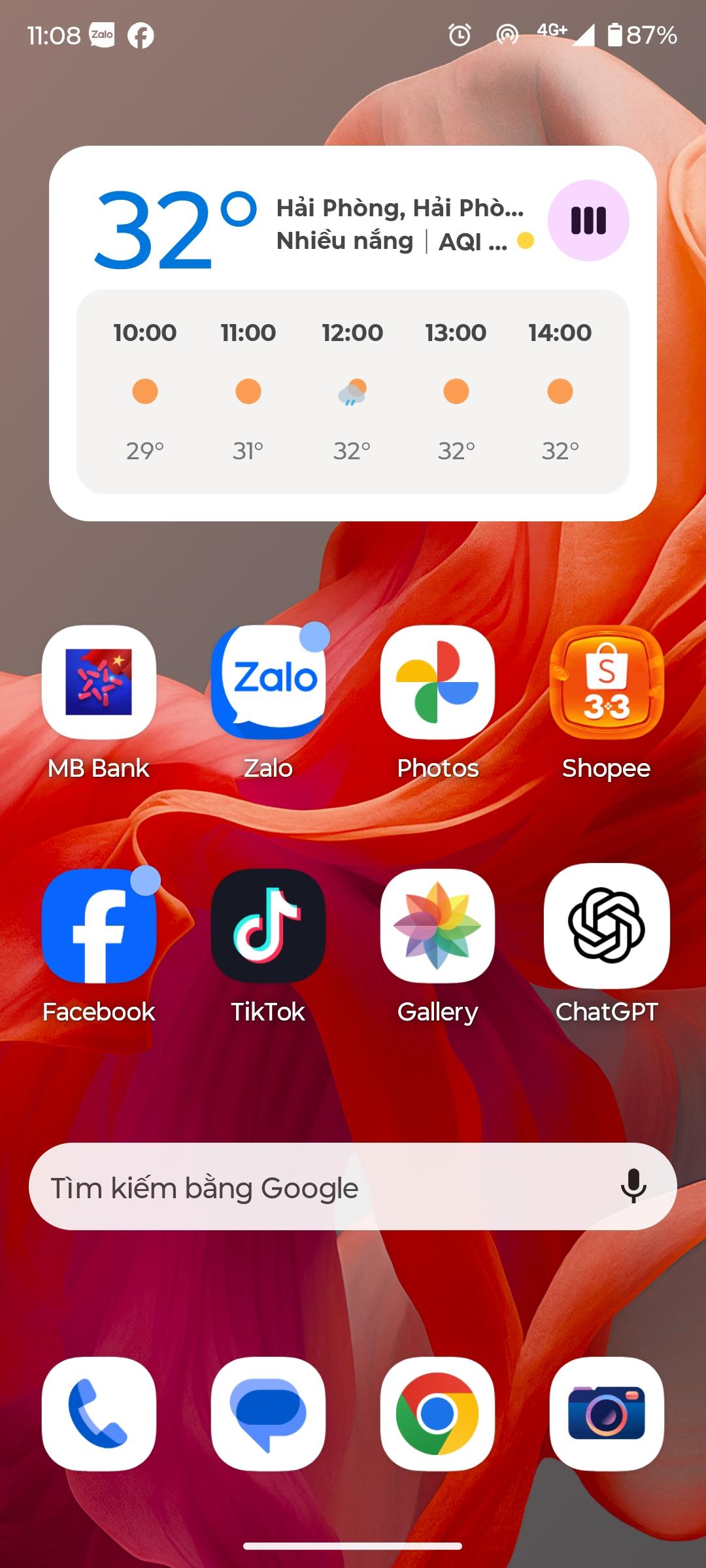This screenshot has width=706, height=1568.
Task: Tap the purple bars button on weather widget
Action: click(x=588, y=221)
